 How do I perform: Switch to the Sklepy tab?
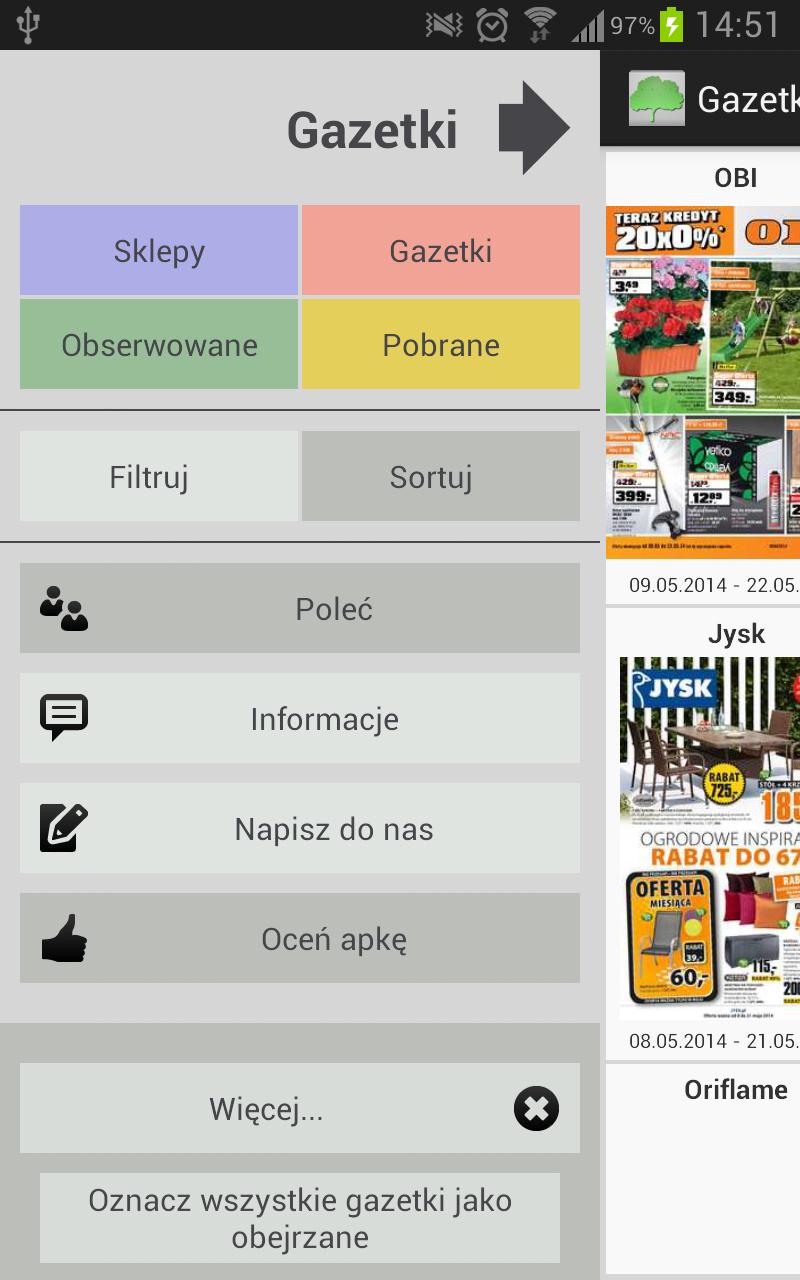(x=159, y=250)
